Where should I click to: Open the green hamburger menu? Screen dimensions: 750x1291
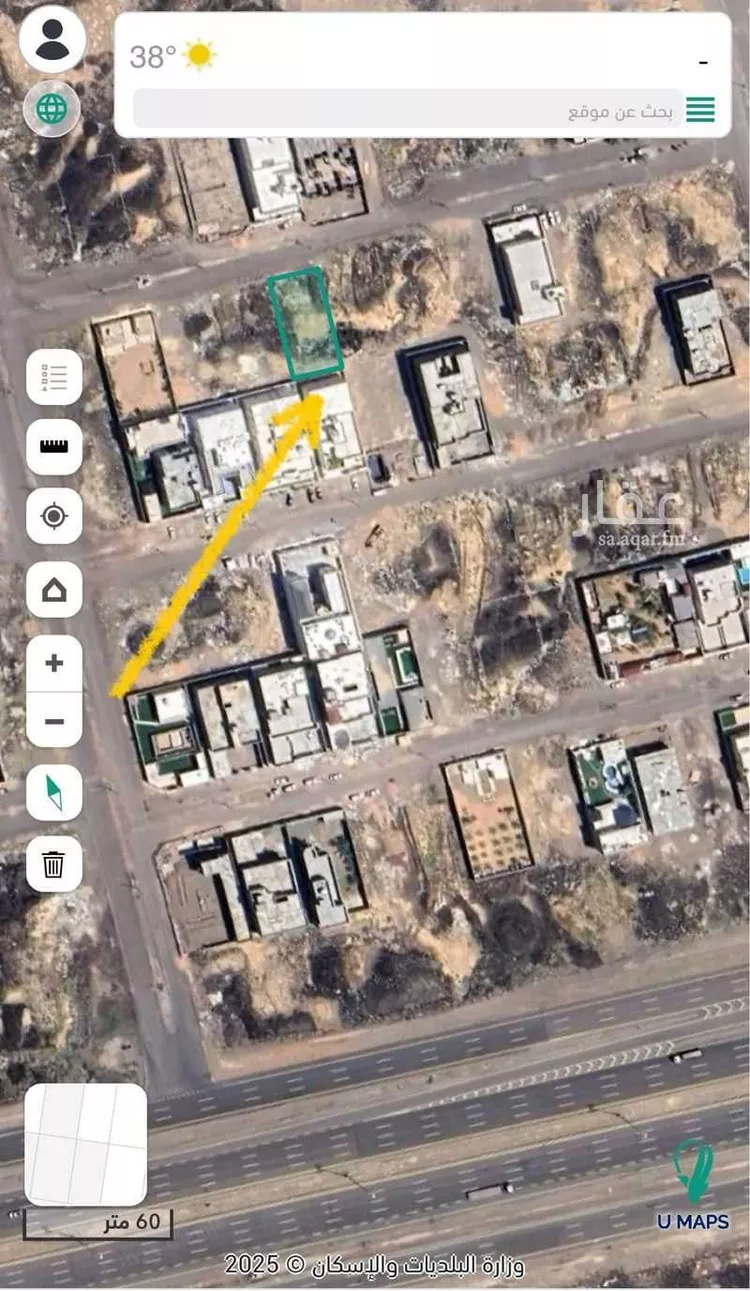(700, 109)
